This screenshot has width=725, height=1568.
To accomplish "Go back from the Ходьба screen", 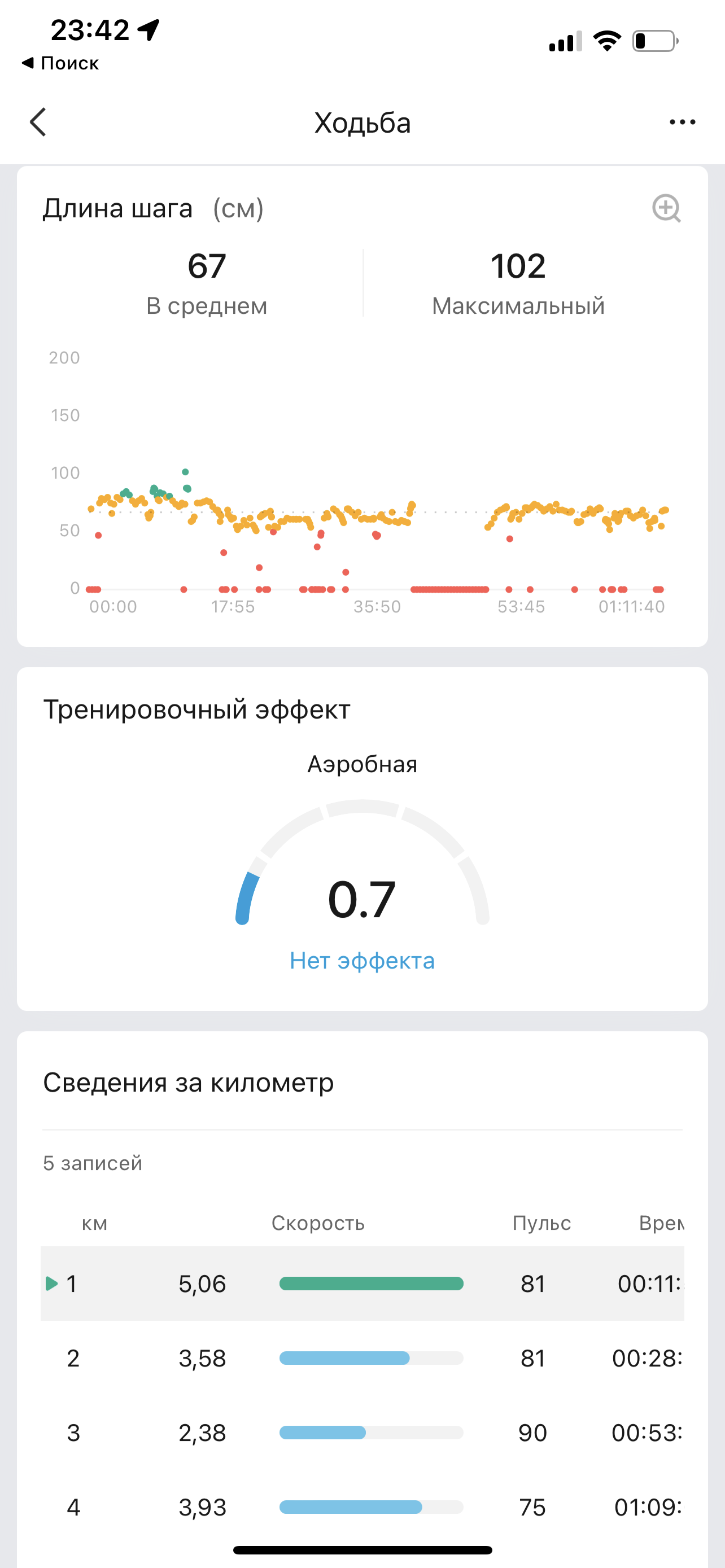I will click(x=38, y=122).
